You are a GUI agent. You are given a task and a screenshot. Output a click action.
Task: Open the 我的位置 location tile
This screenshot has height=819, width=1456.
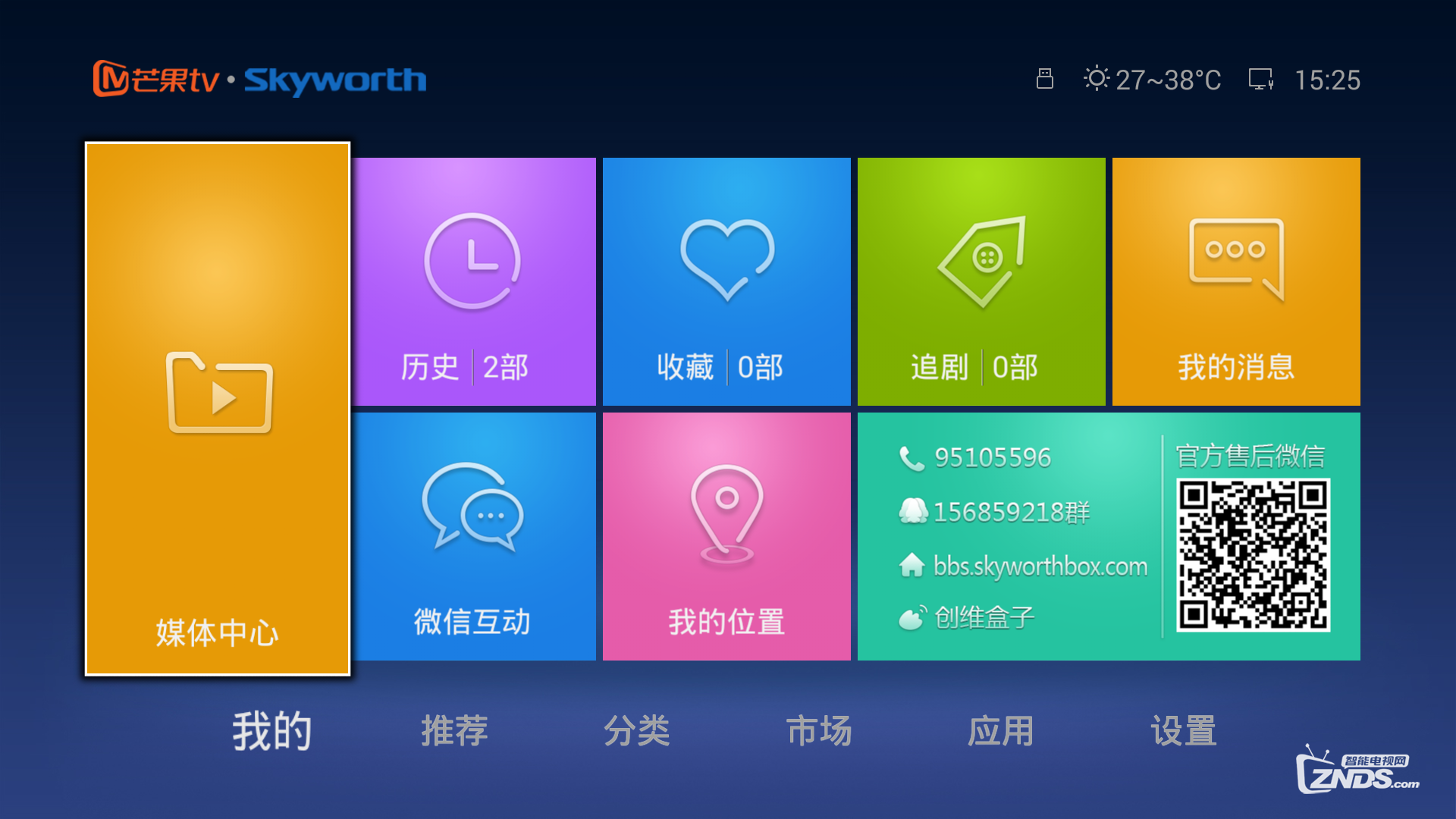point(726,536)
